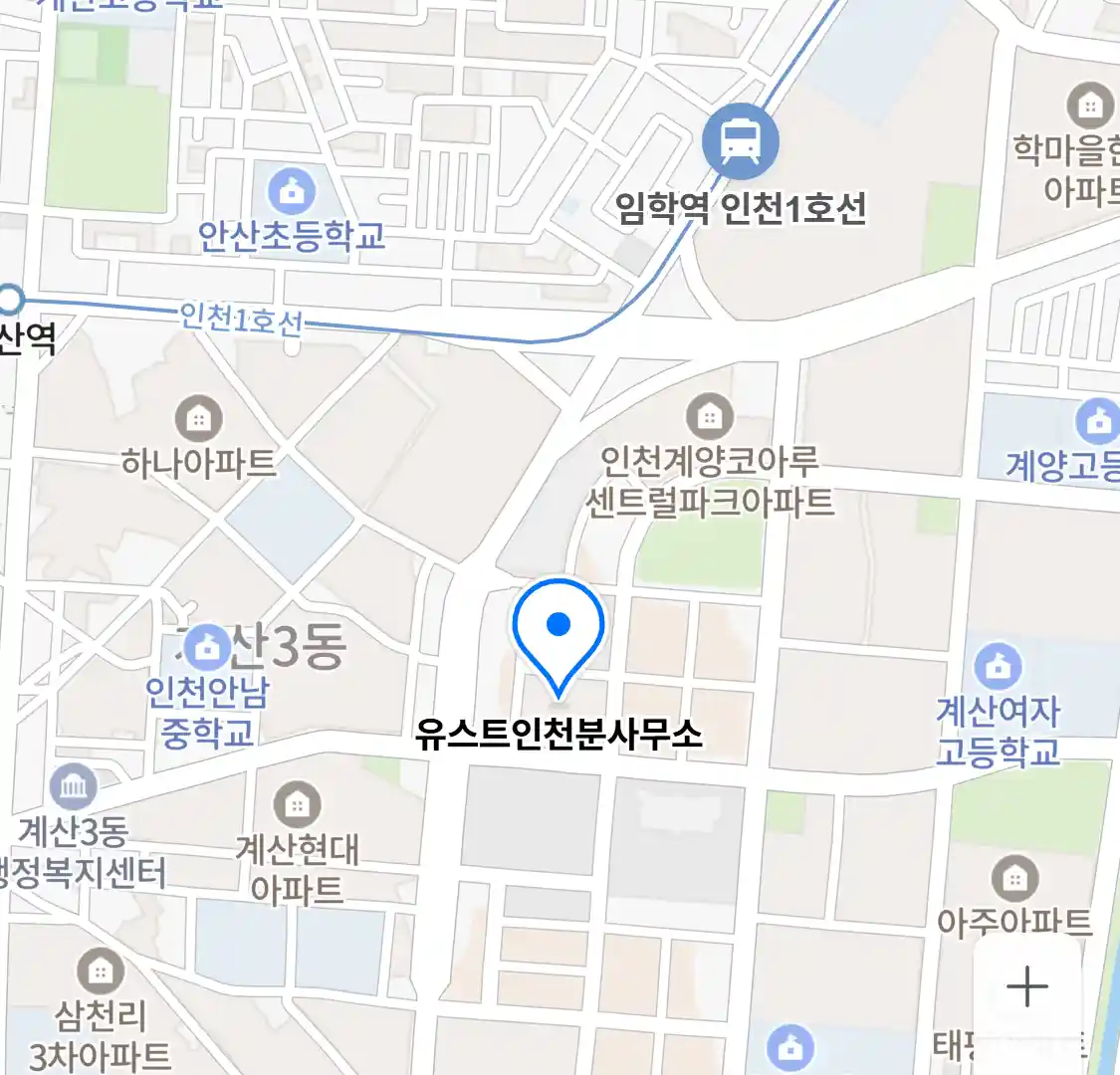The image size is (1120, 1075).
Task: Tap the 아주아파트 marker
Action: [1013, 879]
